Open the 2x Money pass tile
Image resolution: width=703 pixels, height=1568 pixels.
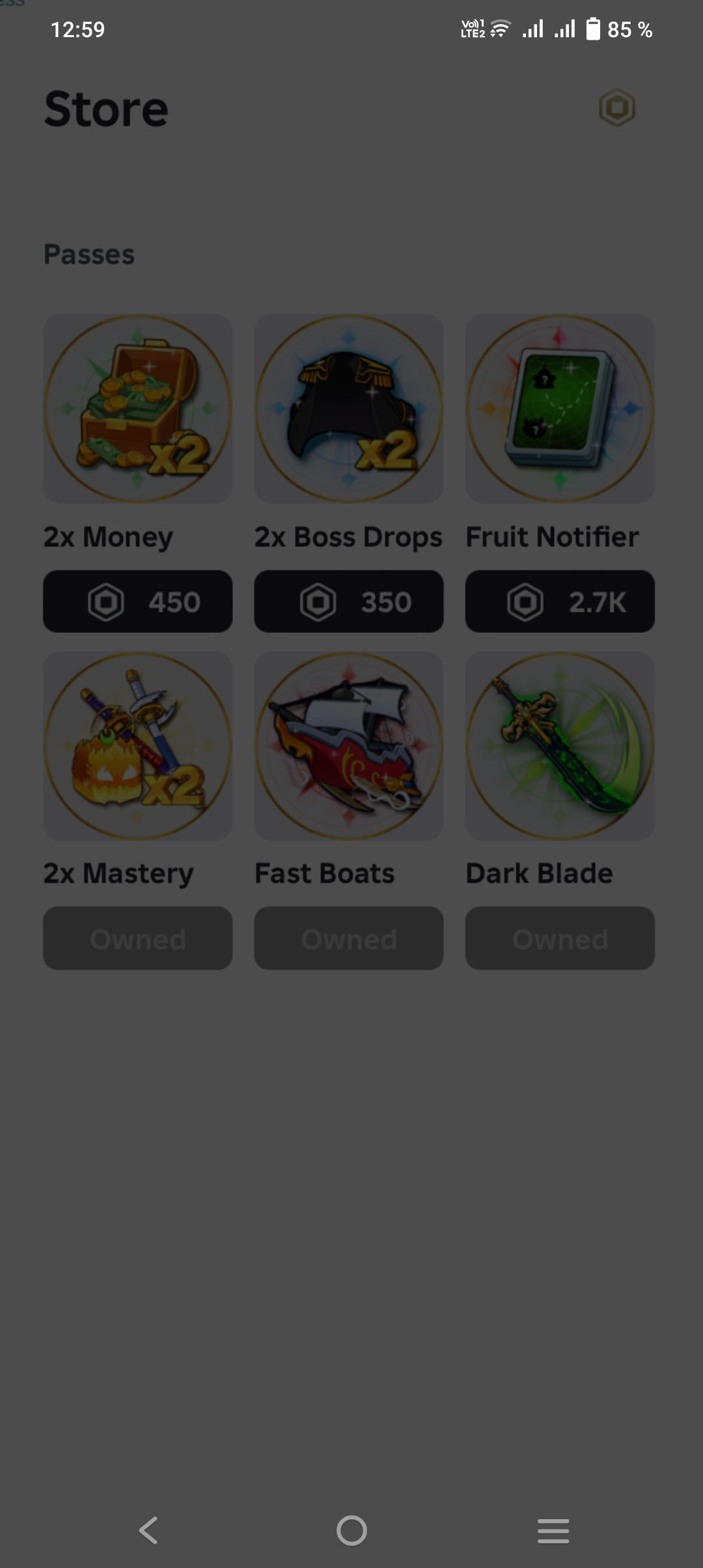pyautogui.click(x=137, y=409)
